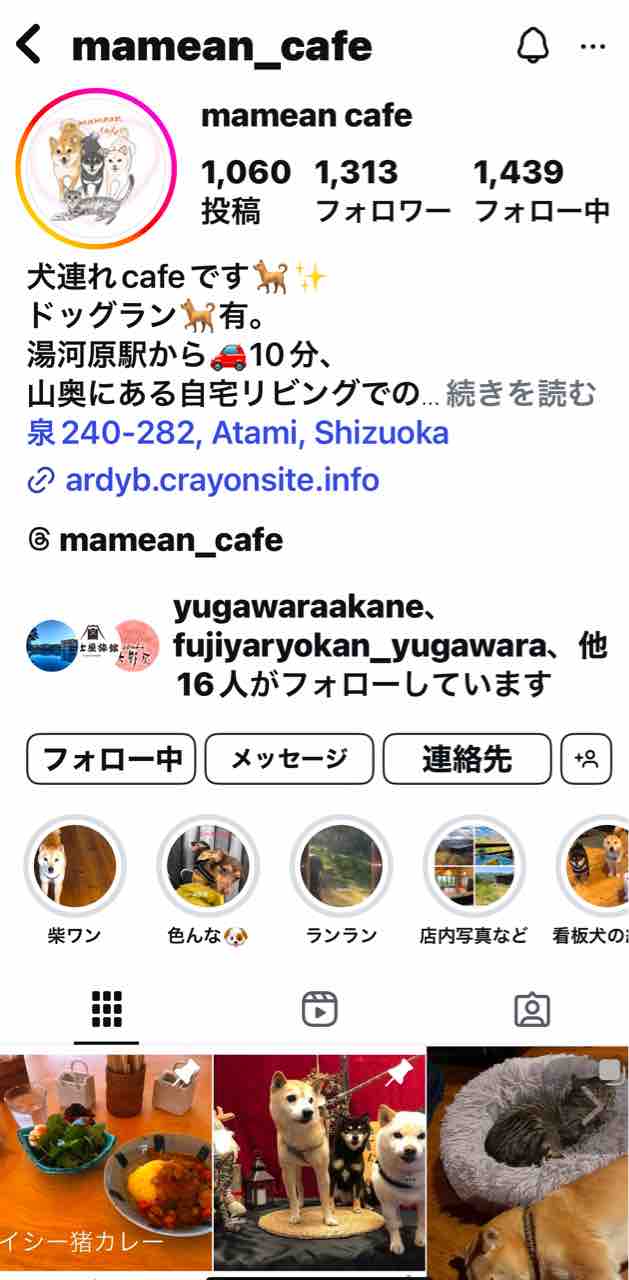Open the three-dot overflow menu
This screenshot has width=629, height=1280.
click(593, 46)
